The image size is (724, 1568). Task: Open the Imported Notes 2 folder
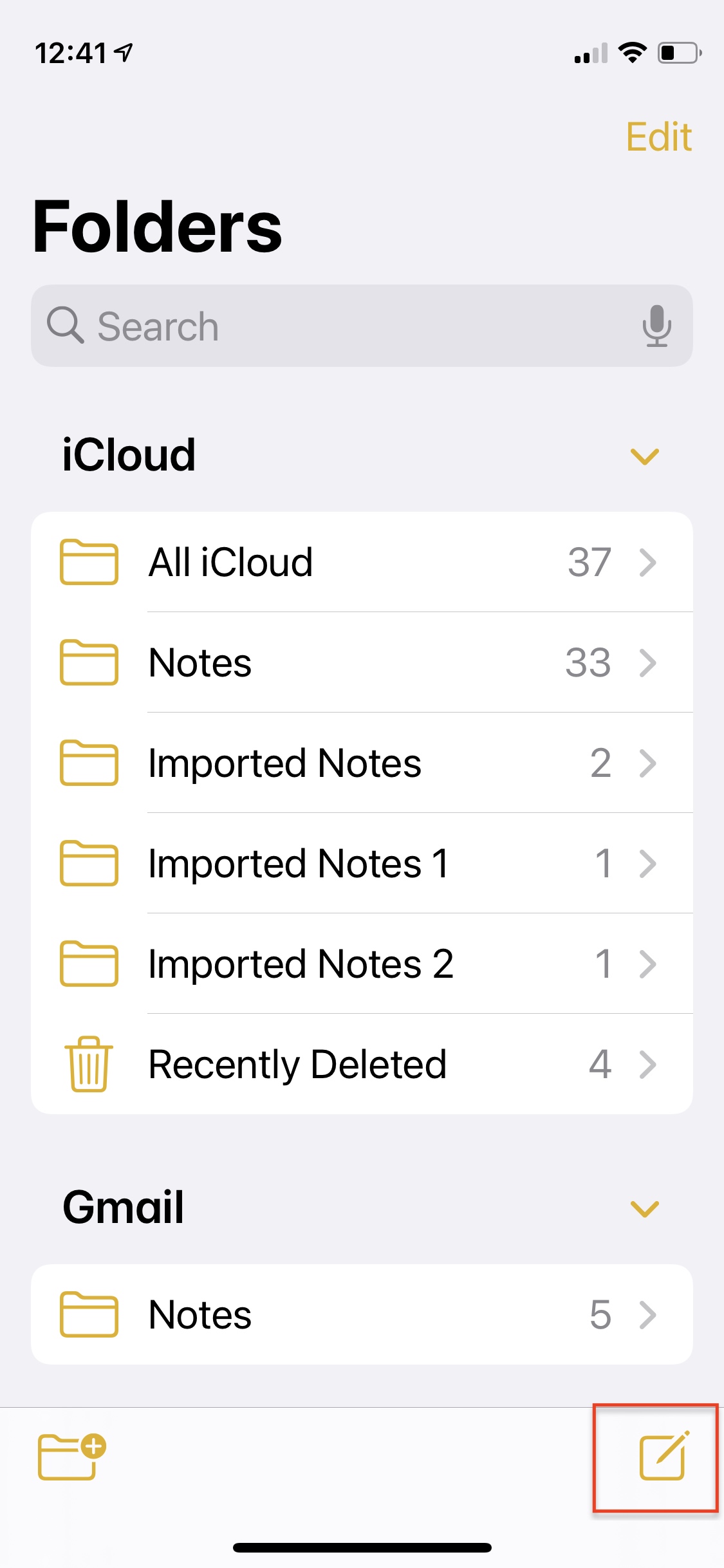(x=362, y=964)
